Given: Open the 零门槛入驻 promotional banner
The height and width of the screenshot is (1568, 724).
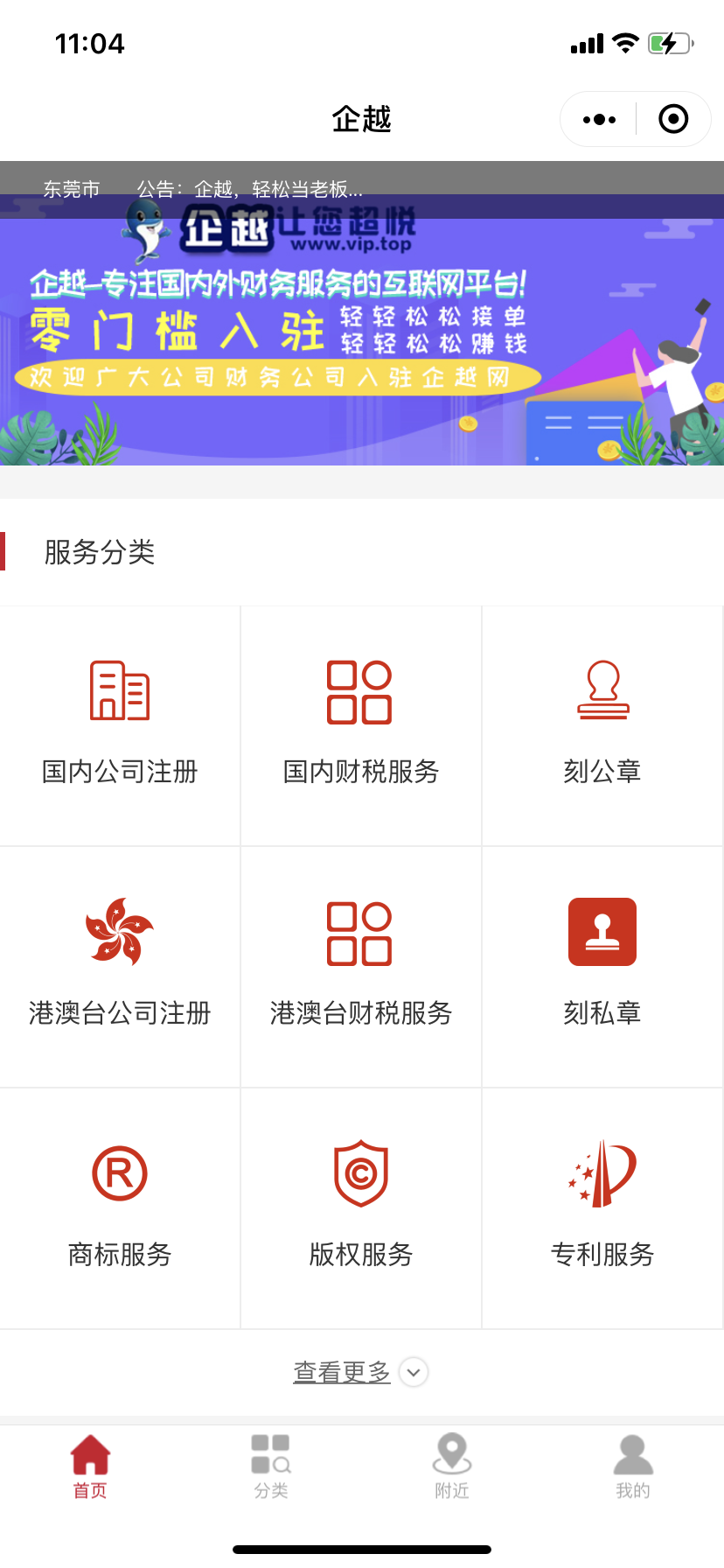Looking at the screenshot, I should [x=362, y=341].
